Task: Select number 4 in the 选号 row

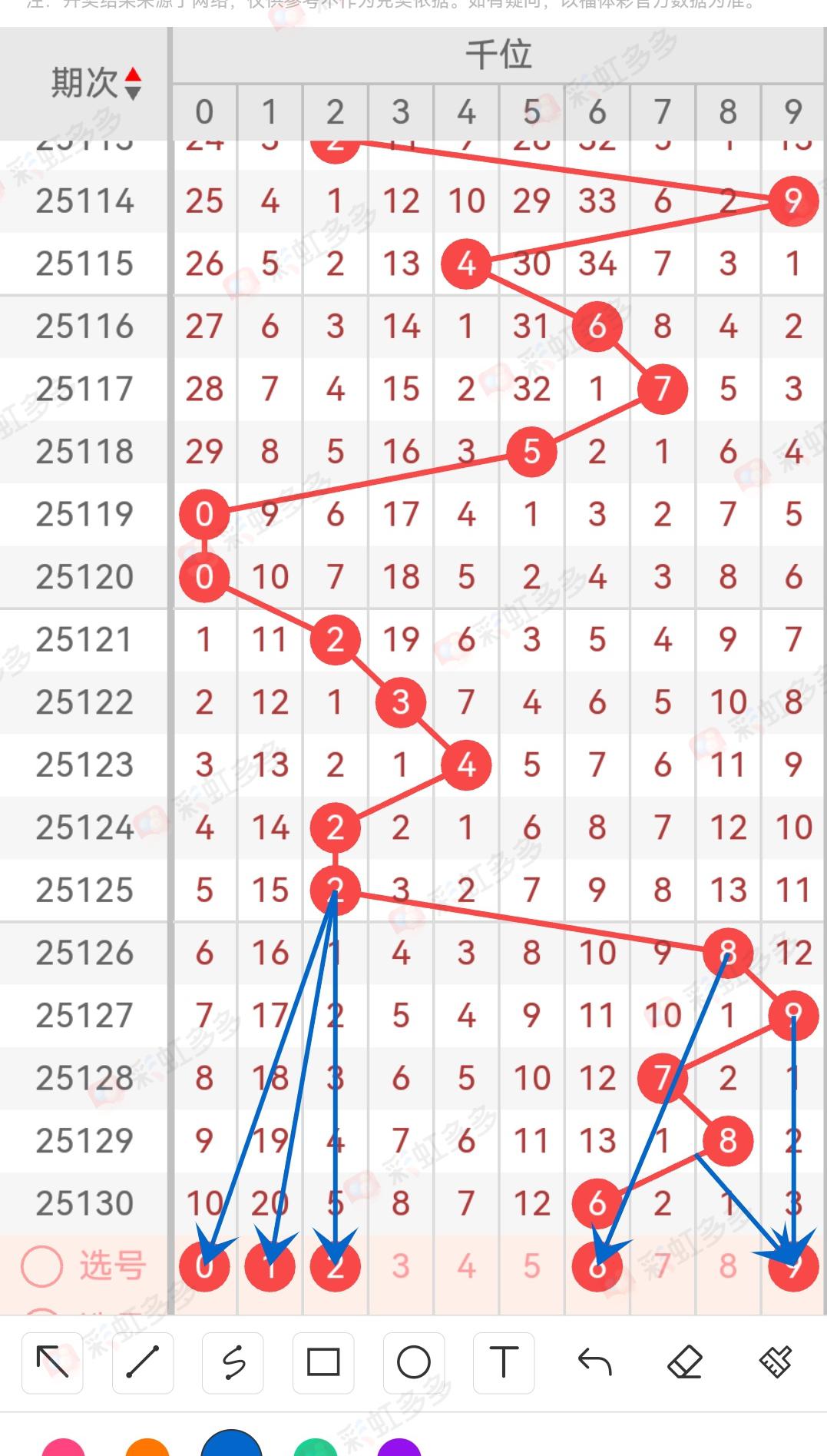Action: 466,1266
